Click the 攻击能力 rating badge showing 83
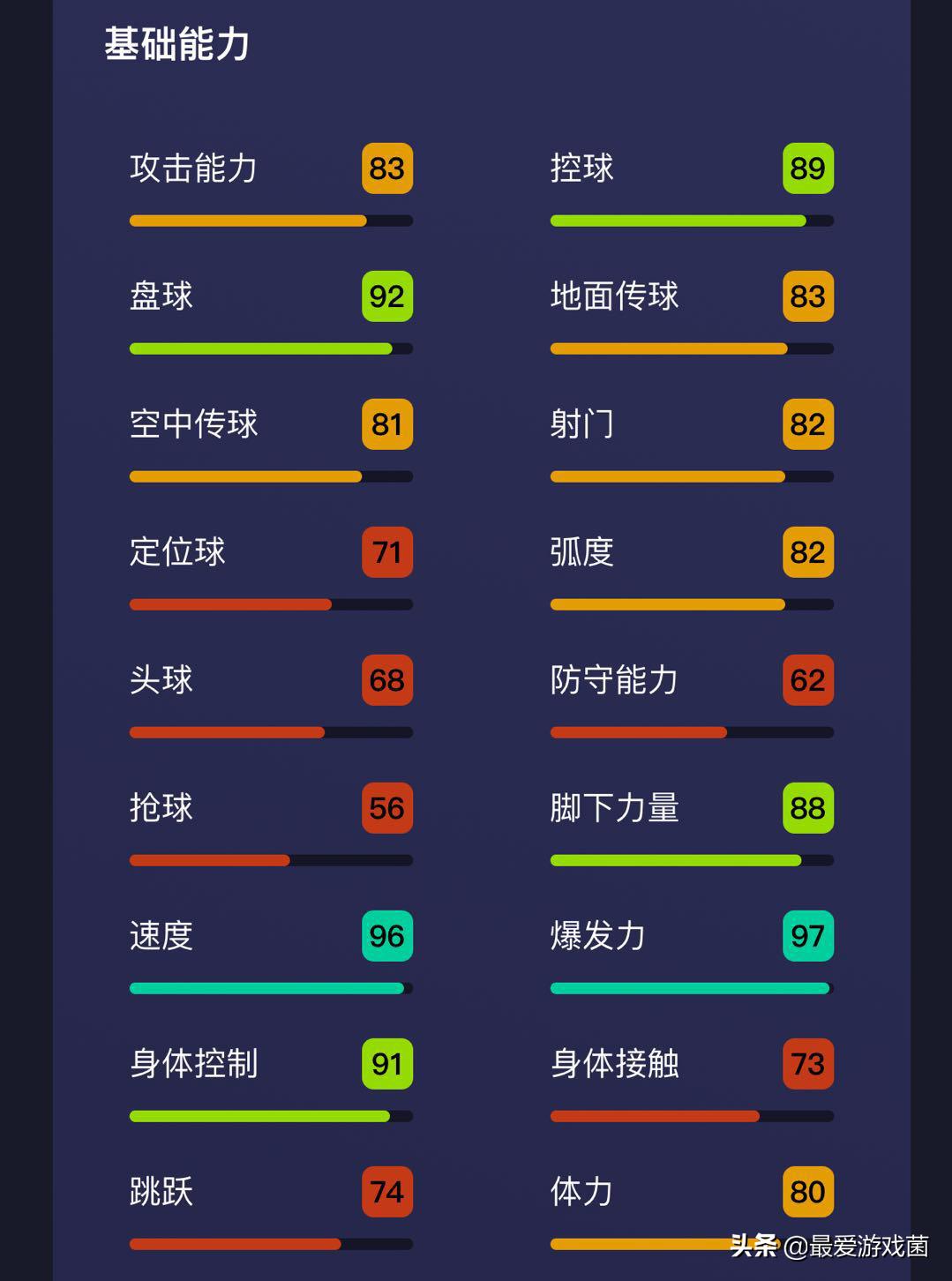Viewport: 952px width, 1281px height. (x=386, y=168)
